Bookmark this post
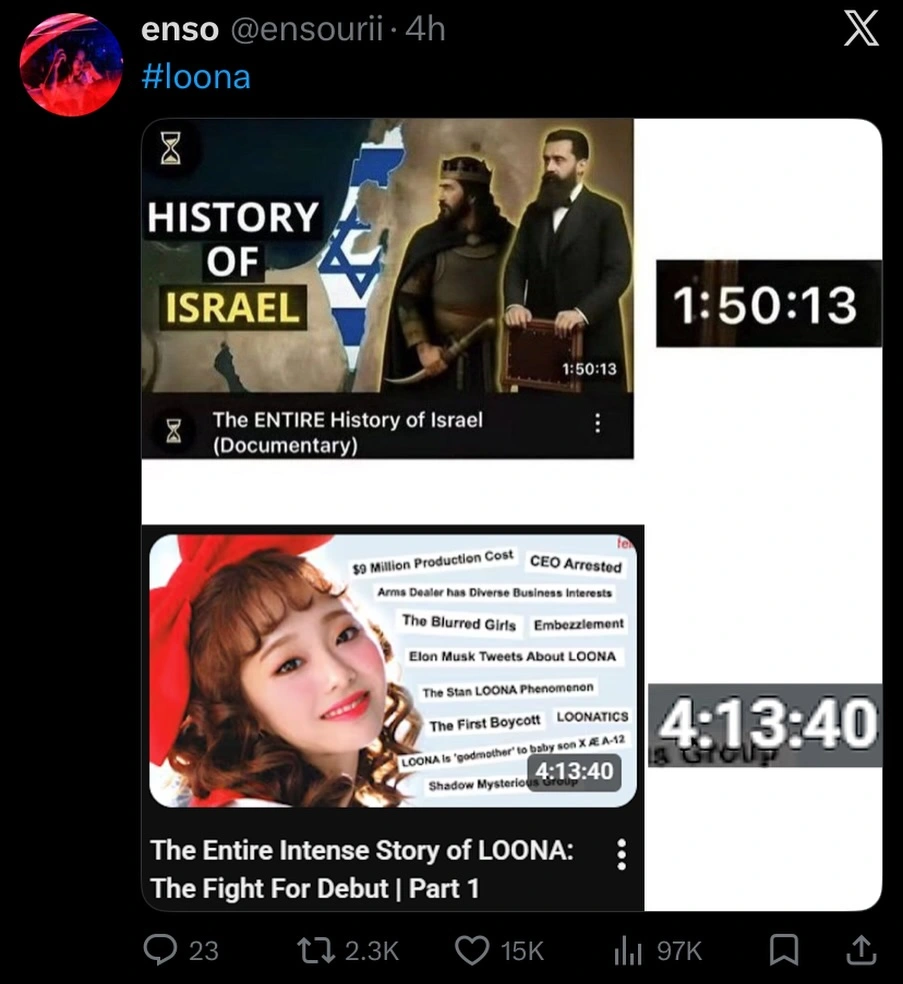Screen dimensions: 903x984 (x=785, y=949)
